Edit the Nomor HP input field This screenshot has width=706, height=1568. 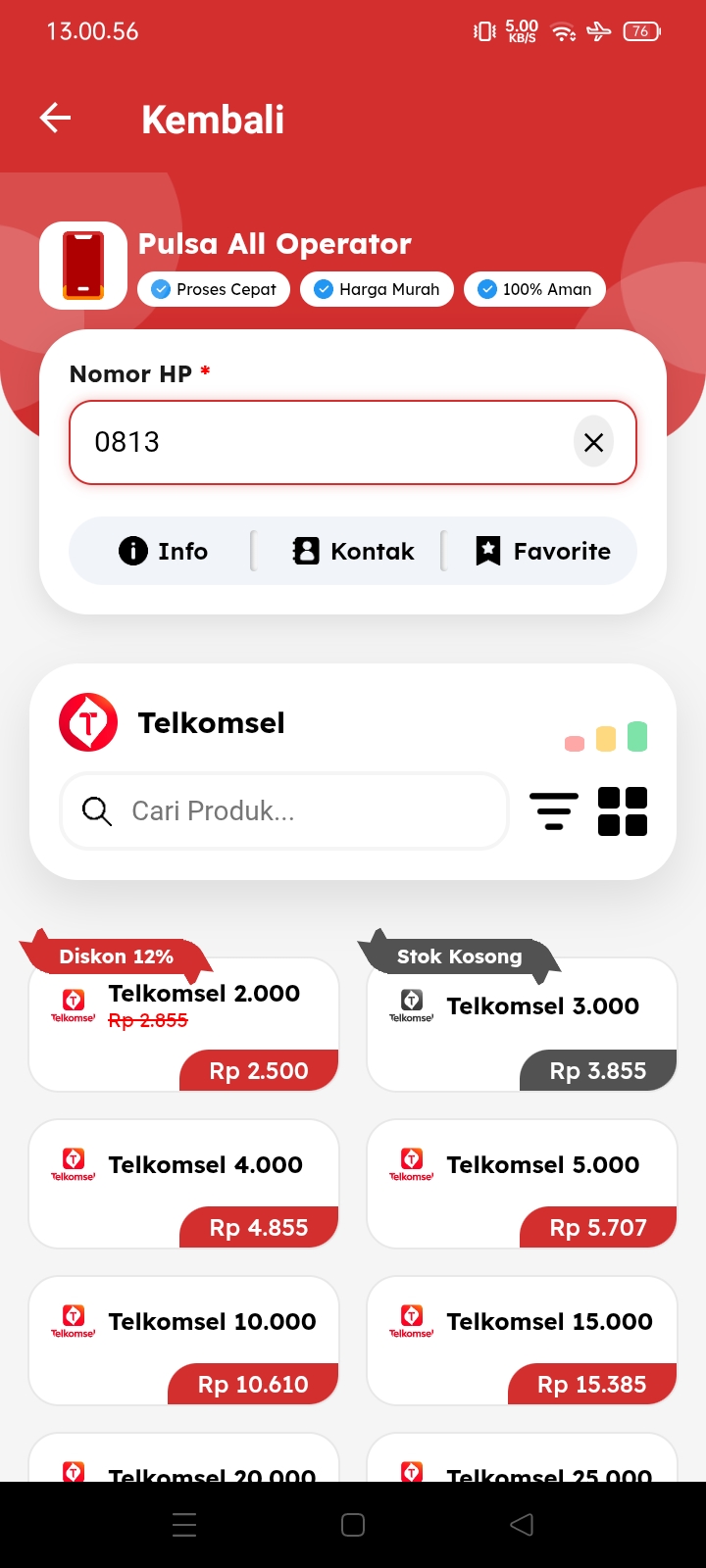(324, 442)
